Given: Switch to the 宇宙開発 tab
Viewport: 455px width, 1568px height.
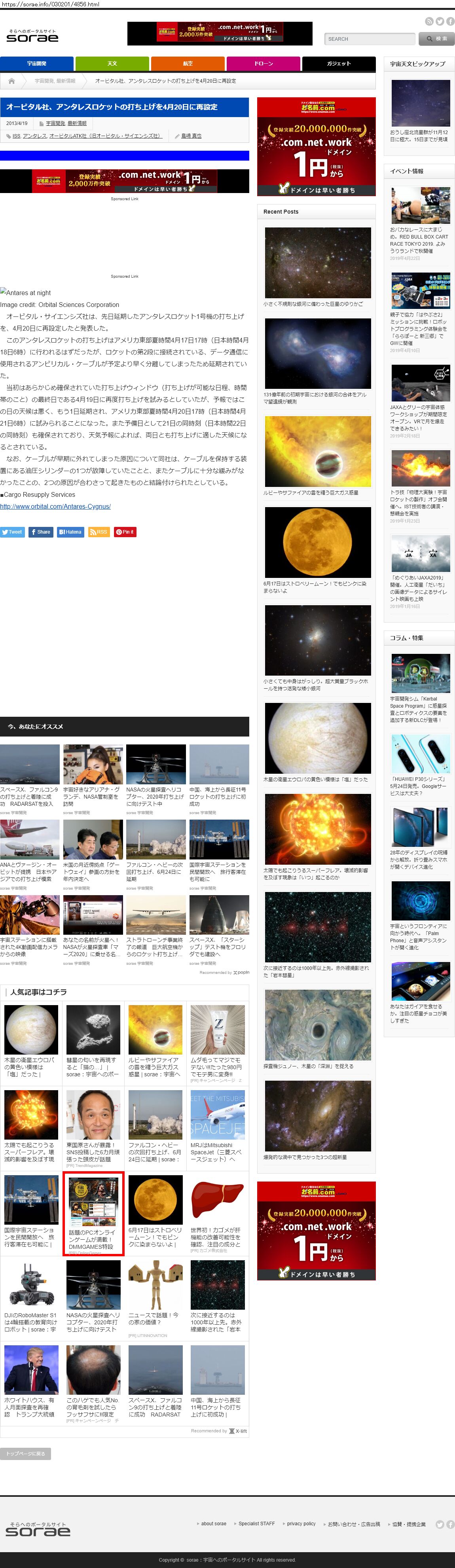Looking at the screenshot, I should point(36,63).
